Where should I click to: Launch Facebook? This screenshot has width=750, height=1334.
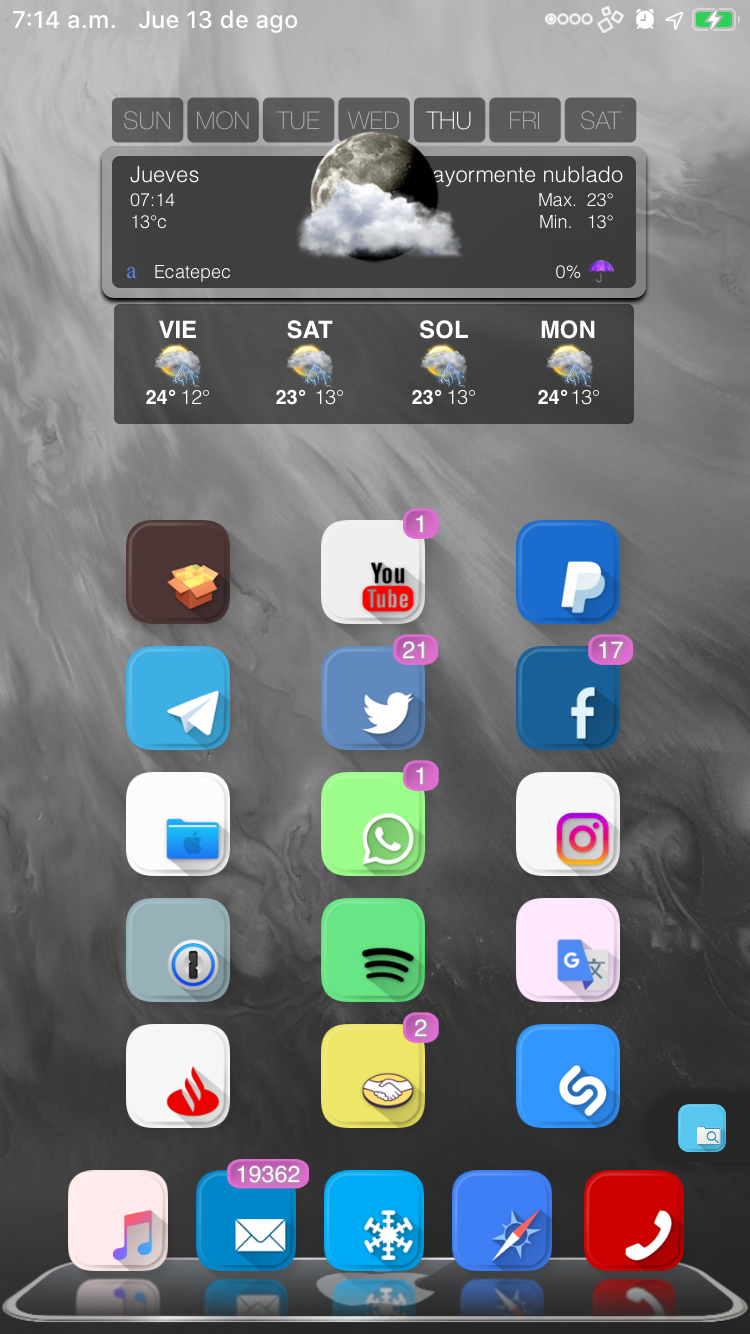click(x=568, y=698)
